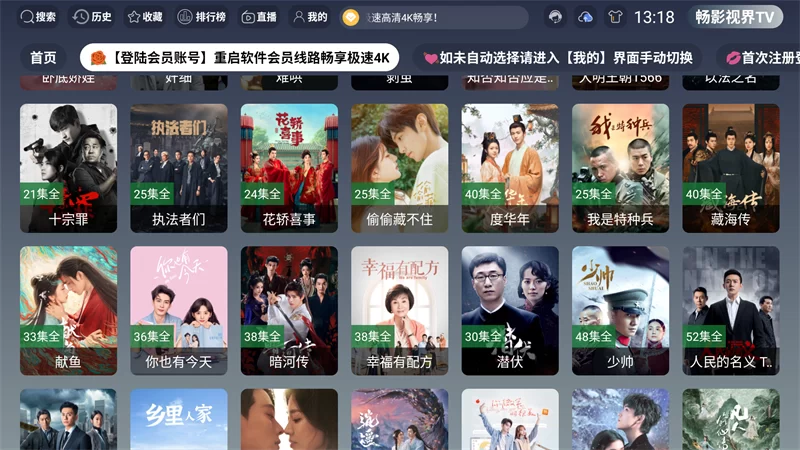View watch 历史 history
This screenshot has width=800, height=450.
pos(95,17)
